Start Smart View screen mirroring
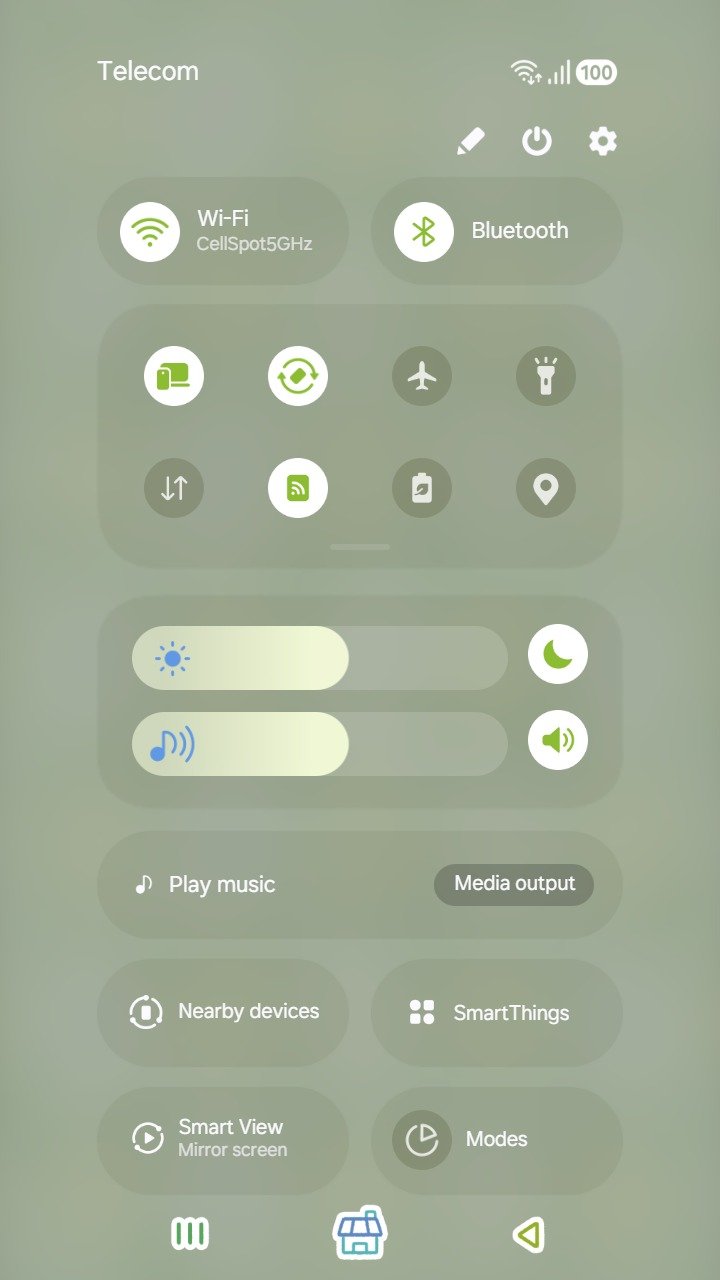Image resolution: width=720 pixels, height=1280 pixels. point(223,1140)
